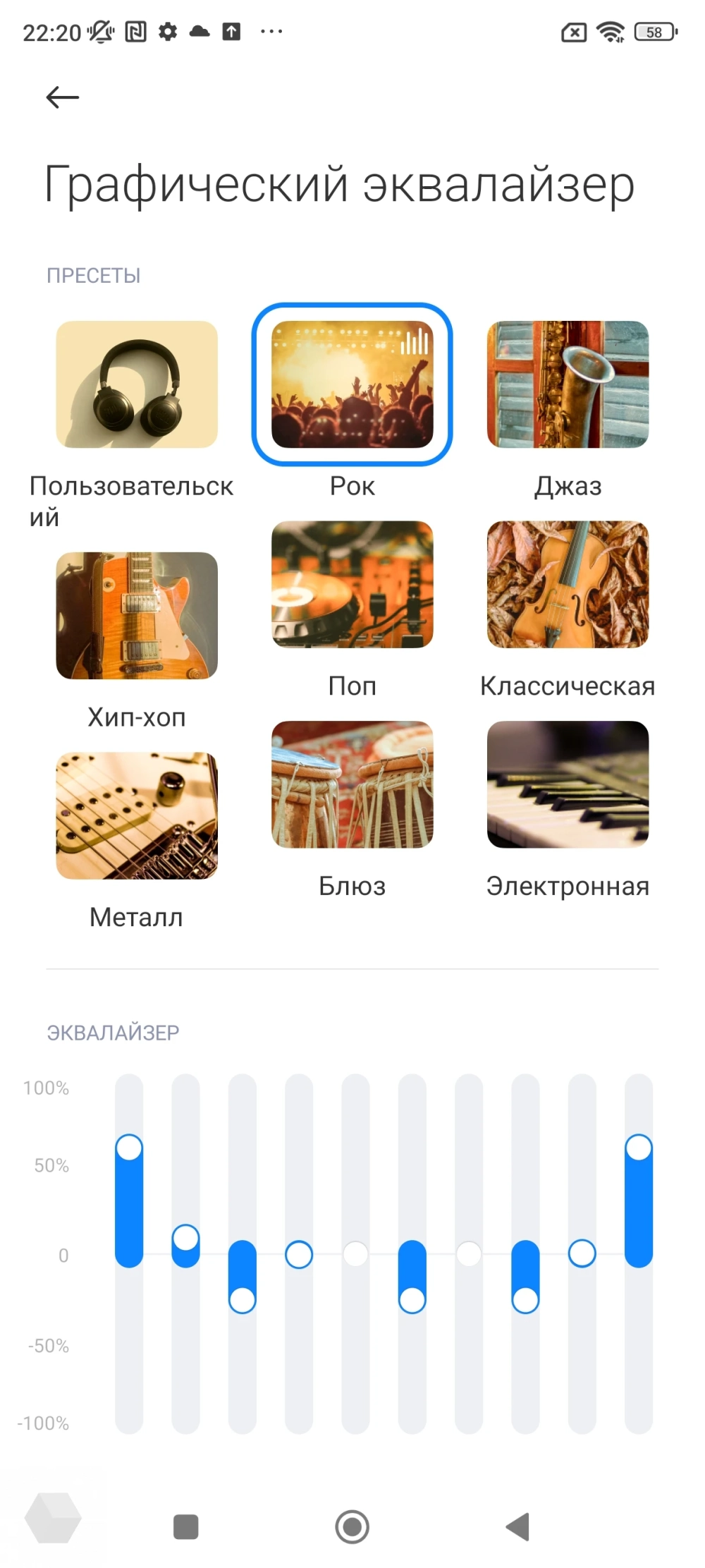
Task: Go back using the top arrow
Action: coord(62,97)
